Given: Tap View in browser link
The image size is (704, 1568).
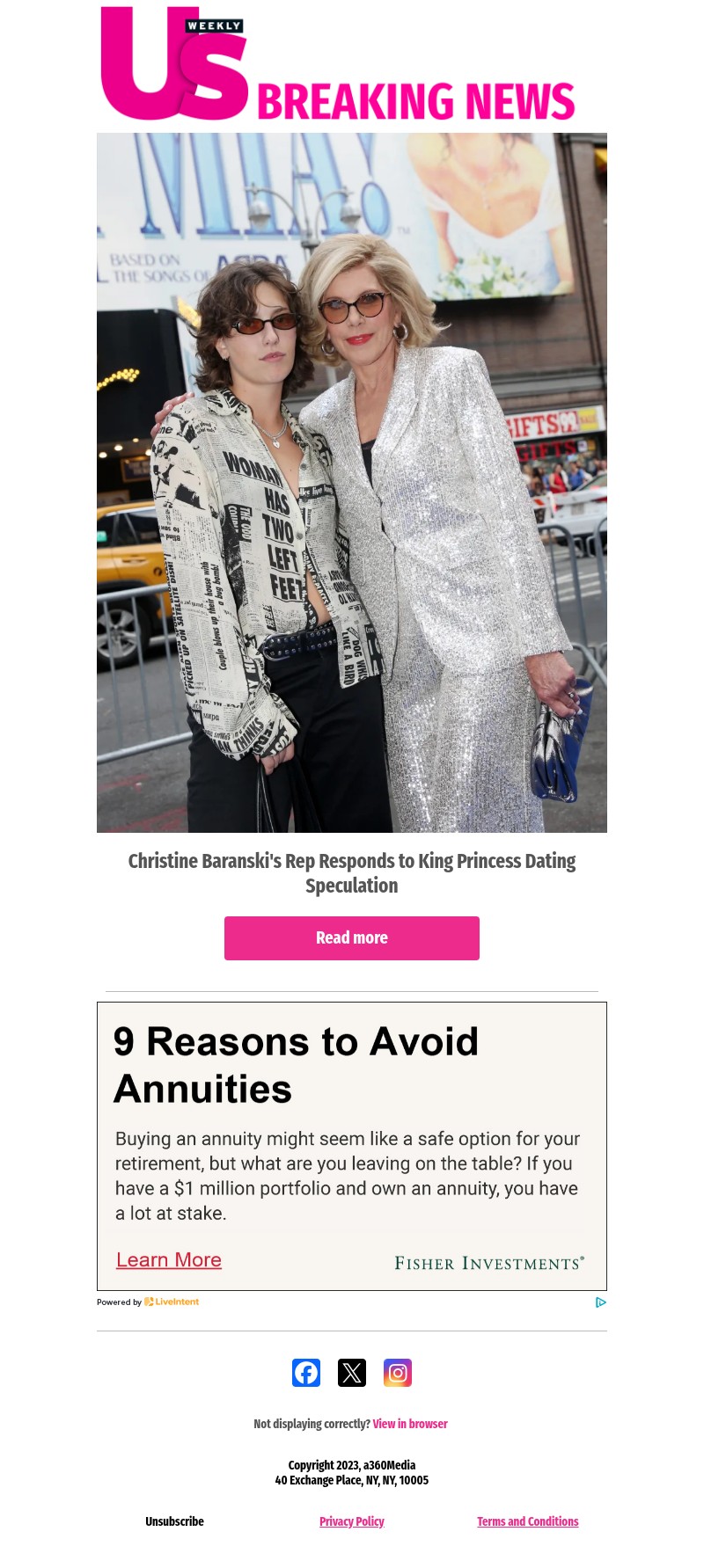Looking at the screenshot, I should click(x=410, y=1424).
